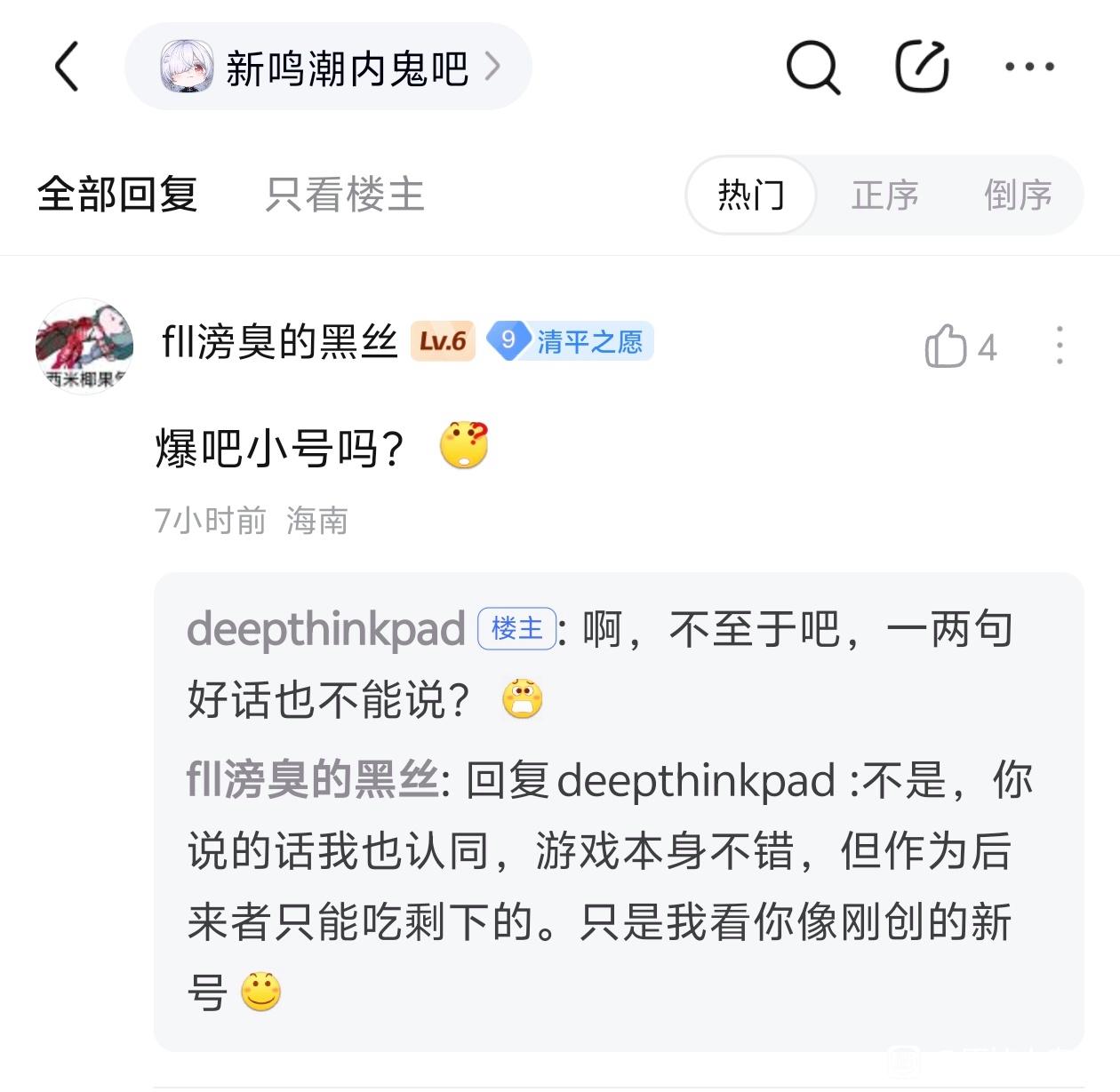
Task: Open the 清平之愿 level 9 badge
Action: click(571, 341)
